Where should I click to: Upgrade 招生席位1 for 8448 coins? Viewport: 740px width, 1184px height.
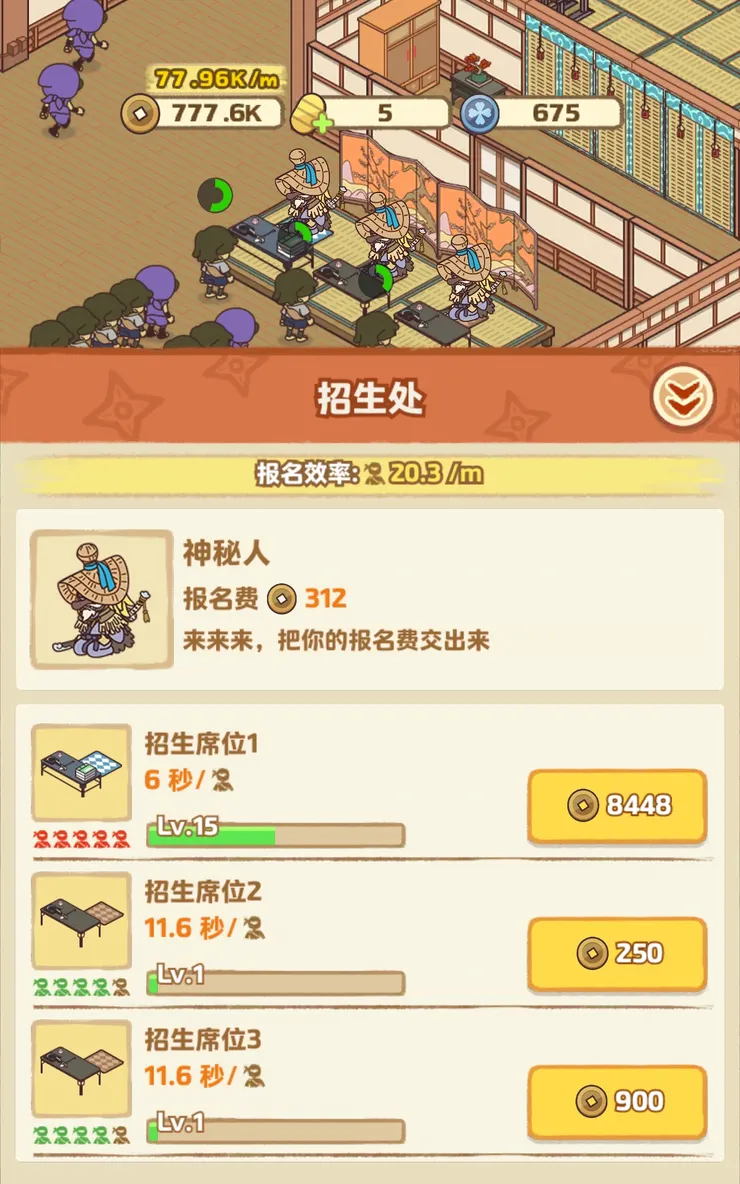tap(616, 804)
